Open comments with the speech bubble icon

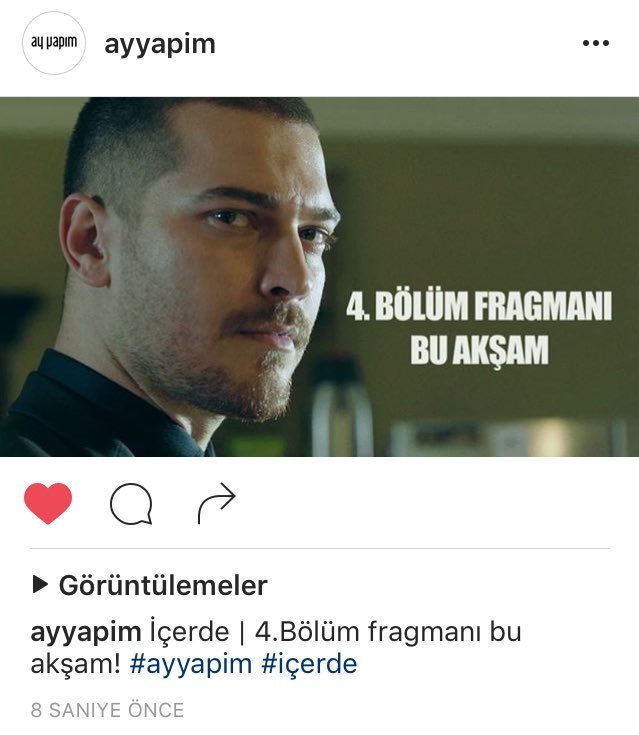[131, 505]
